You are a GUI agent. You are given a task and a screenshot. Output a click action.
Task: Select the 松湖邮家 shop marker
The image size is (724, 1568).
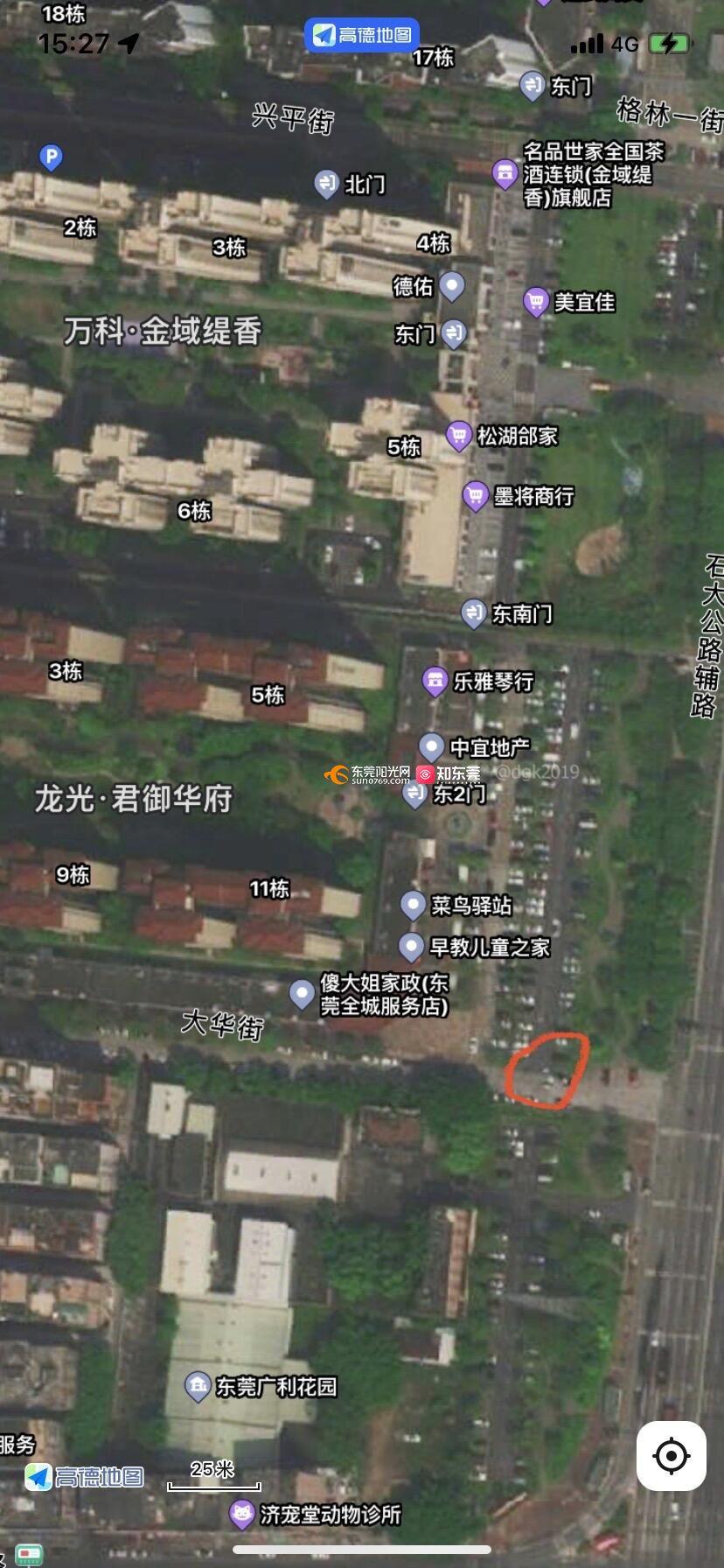coord(458,435)
